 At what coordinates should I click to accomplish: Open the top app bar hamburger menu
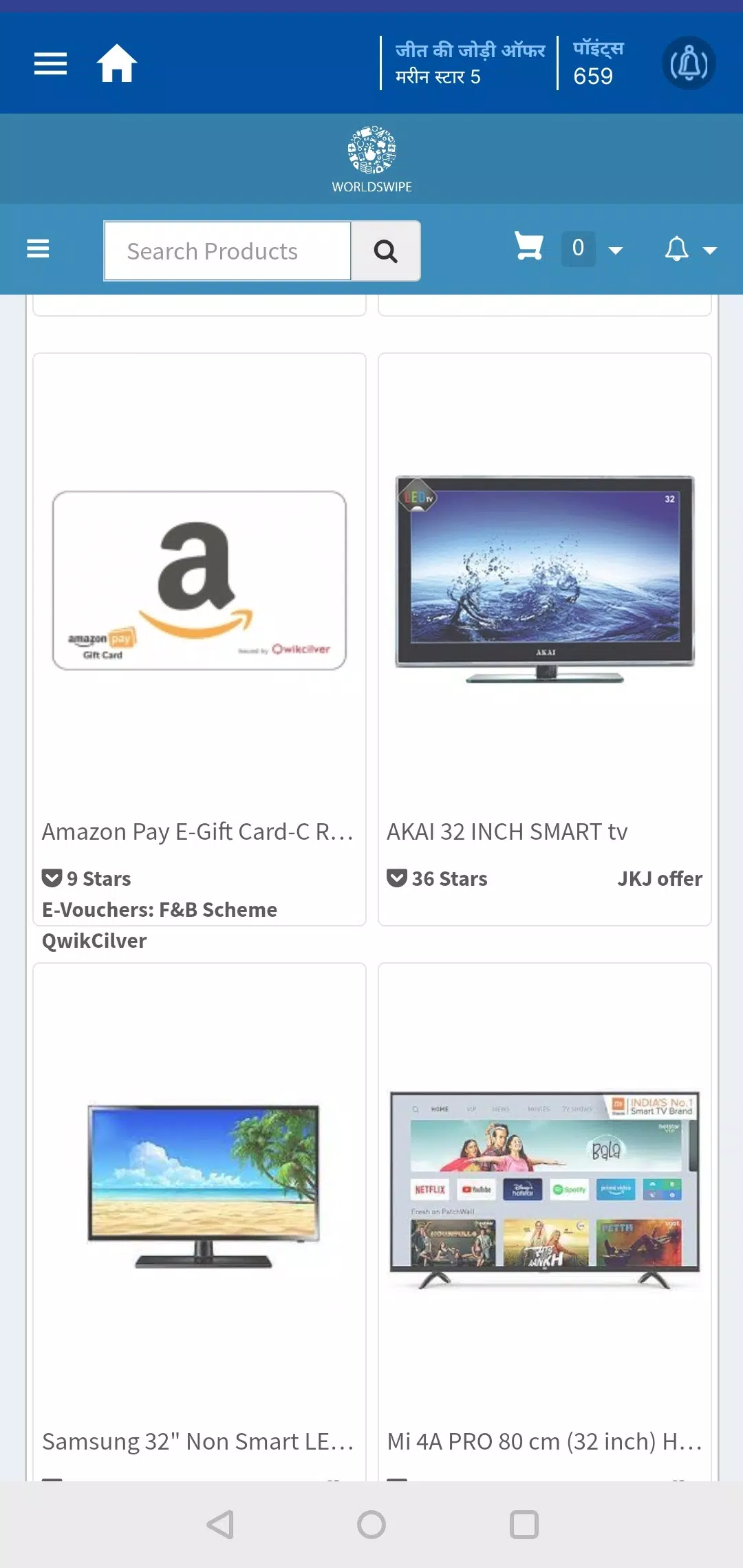tap(51, 64)
